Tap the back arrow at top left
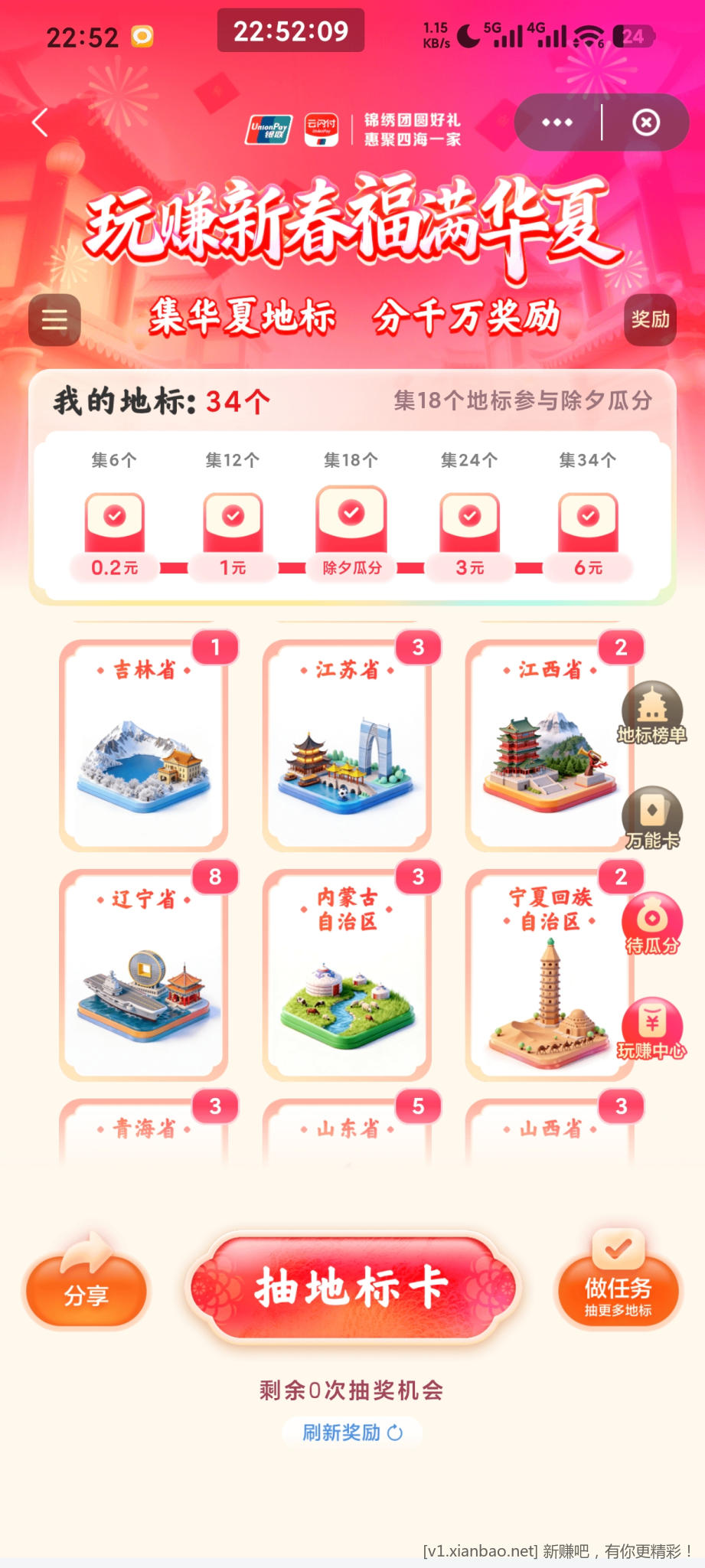Screen dimensions: 705x1568 click(x=38, y=122)
